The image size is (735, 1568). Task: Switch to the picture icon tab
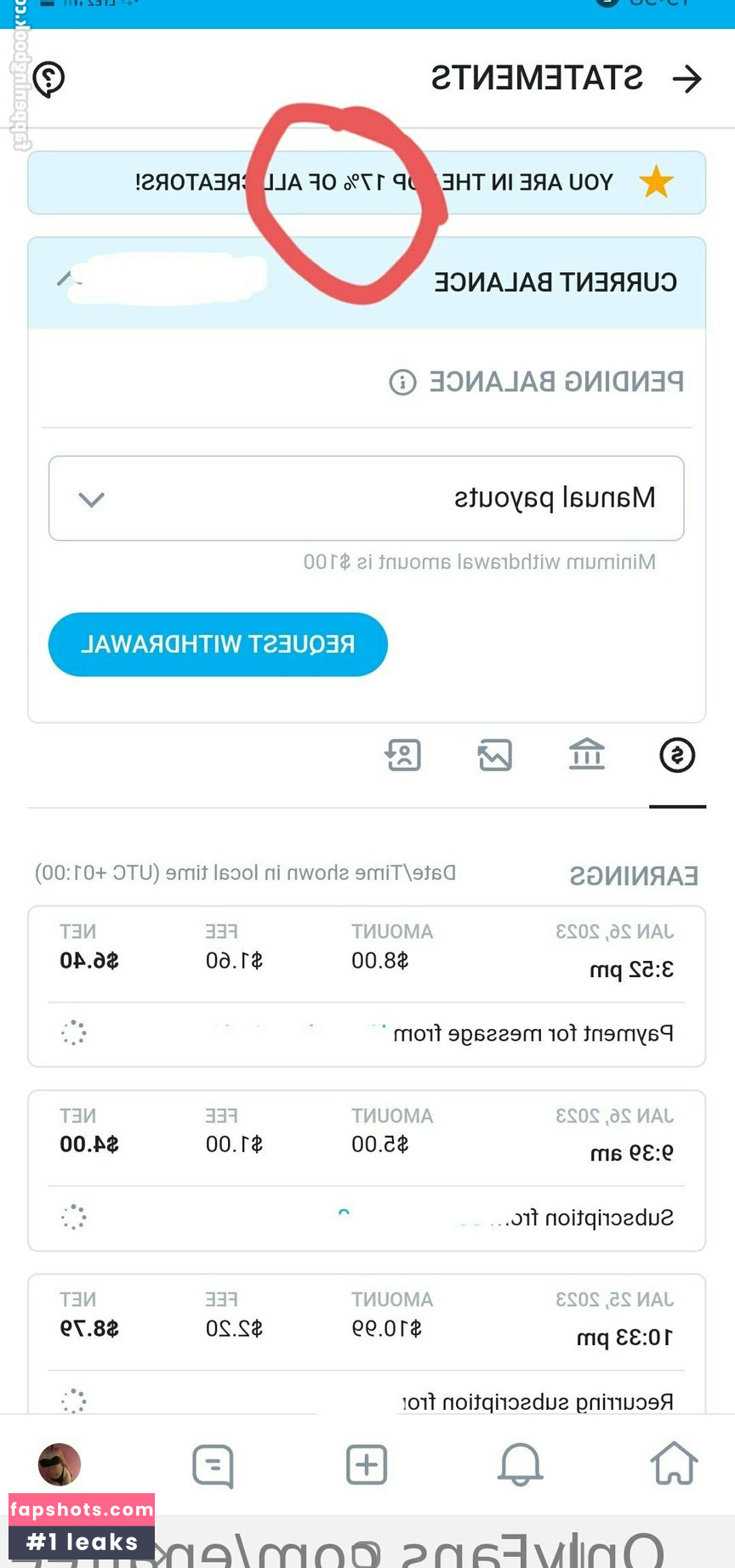pyautogui.click(x=495, y=755)
